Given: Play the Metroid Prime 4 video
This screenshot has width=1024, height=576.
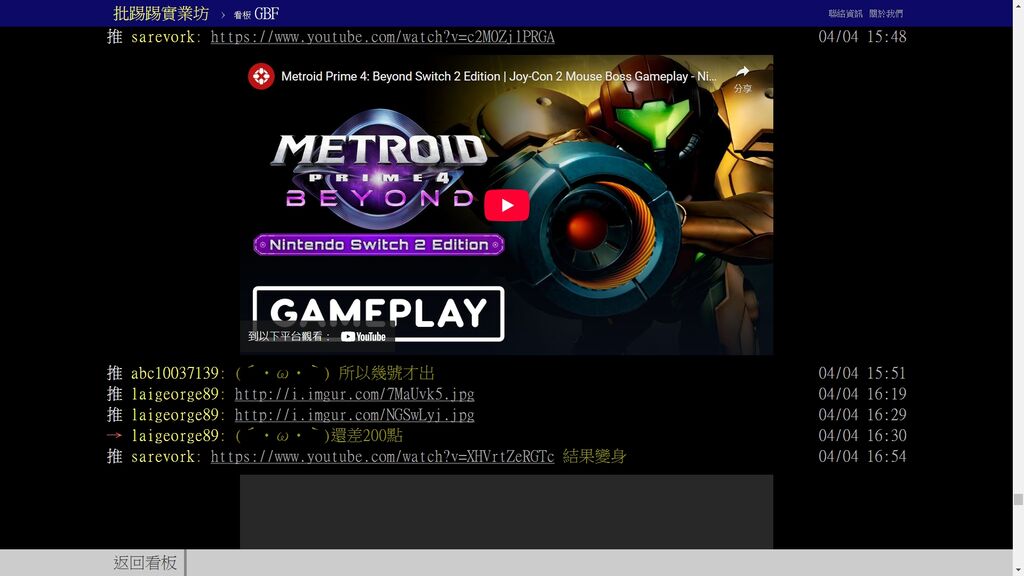Looking at the screenshot, I should [506, 205].
